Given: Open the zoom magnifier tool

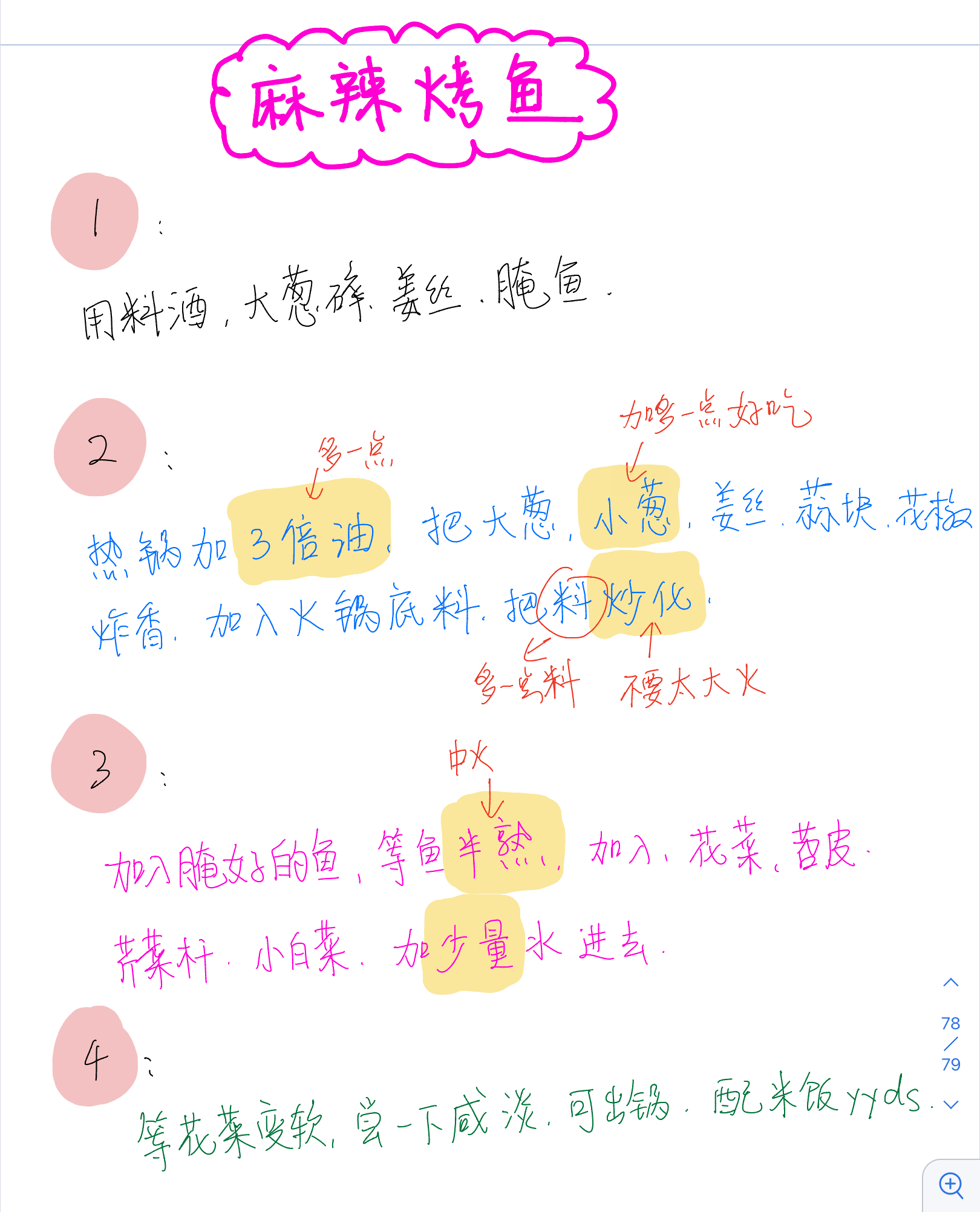Looking at the screenshot, I should pyautogui.click(x=950, y=1184).
